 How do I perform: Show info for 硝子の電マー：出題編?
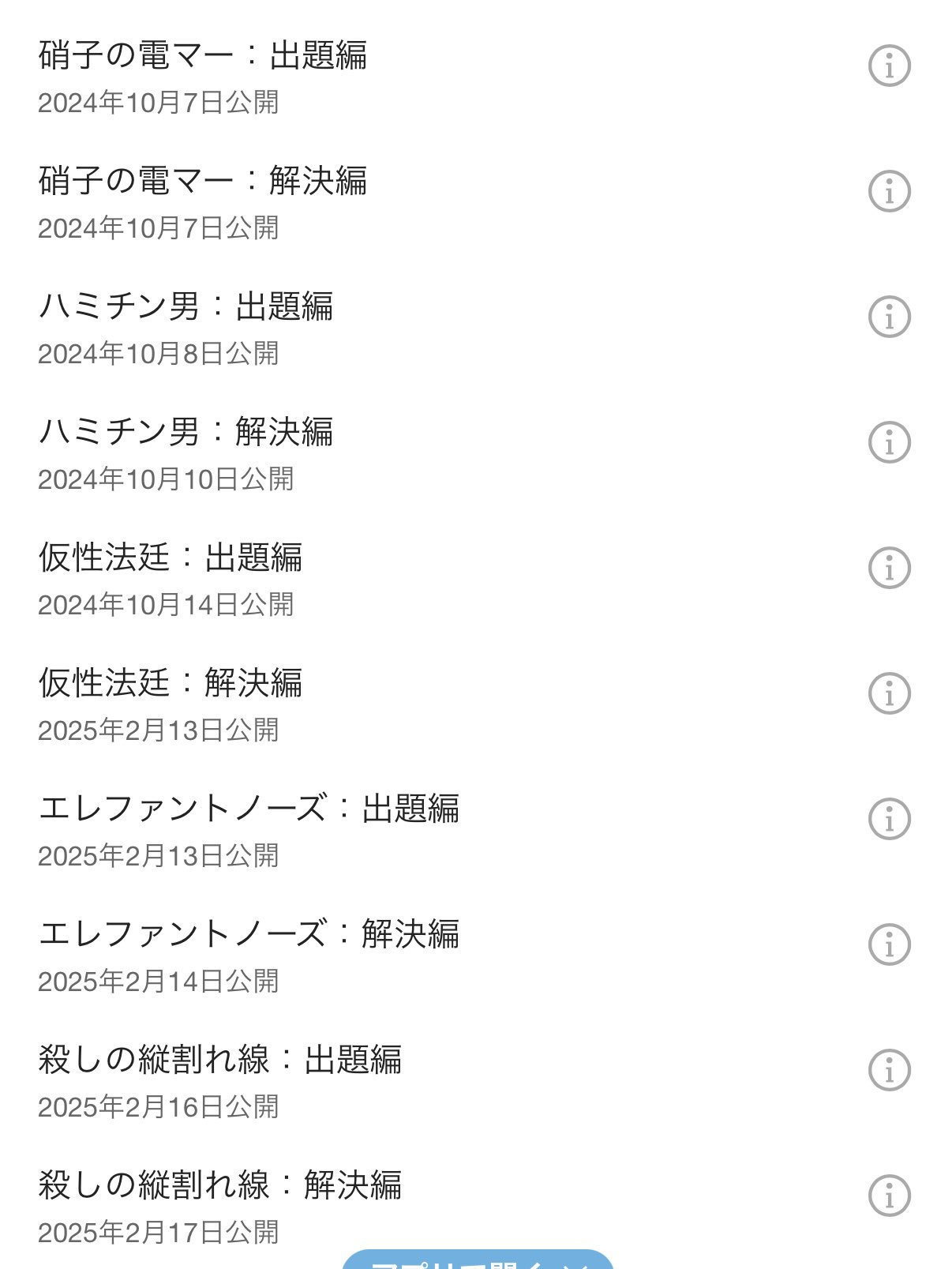pos(889,66)
